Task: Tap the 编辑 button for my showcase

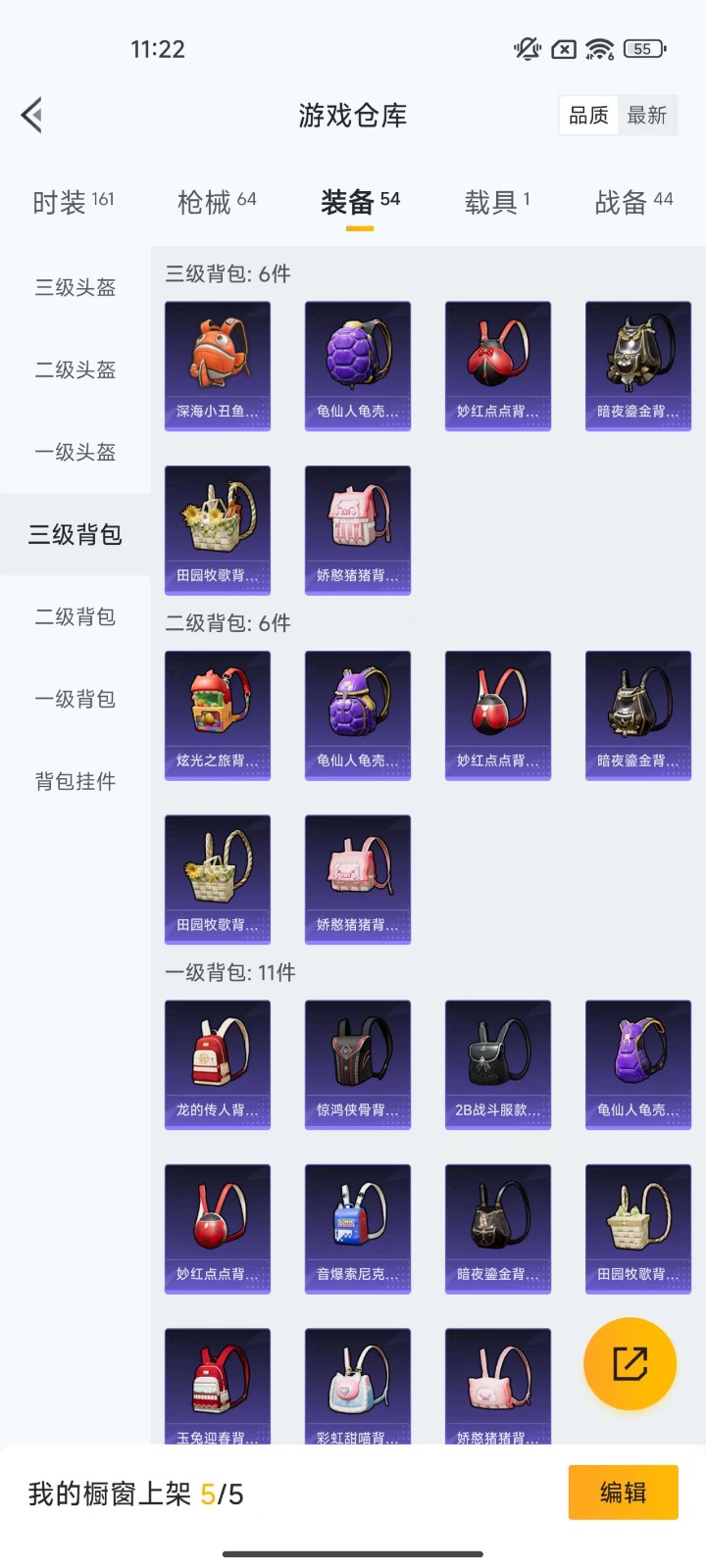Action: point(624,1493)
